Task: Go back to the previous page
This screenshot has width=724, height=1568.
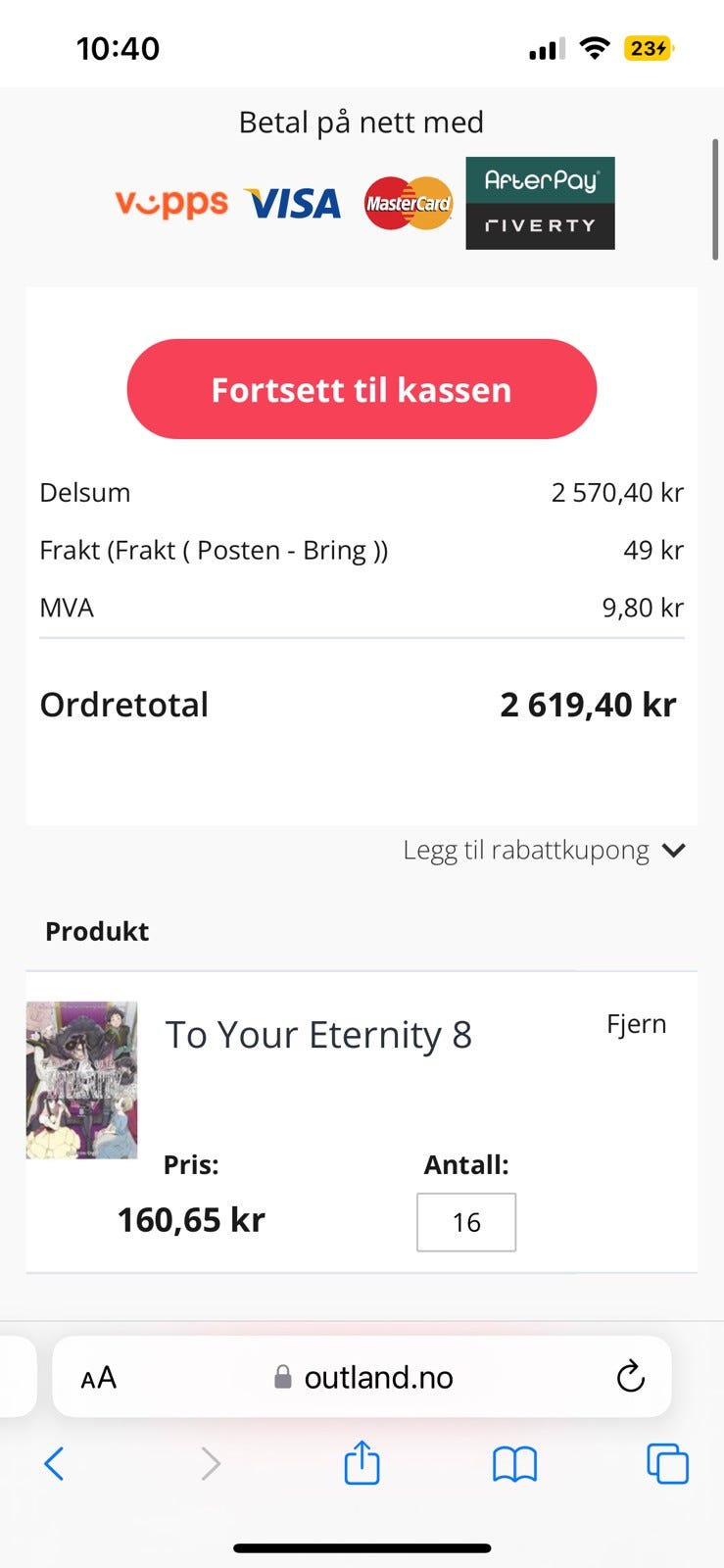Action: pyautogui.click(x=55, y=1464)
